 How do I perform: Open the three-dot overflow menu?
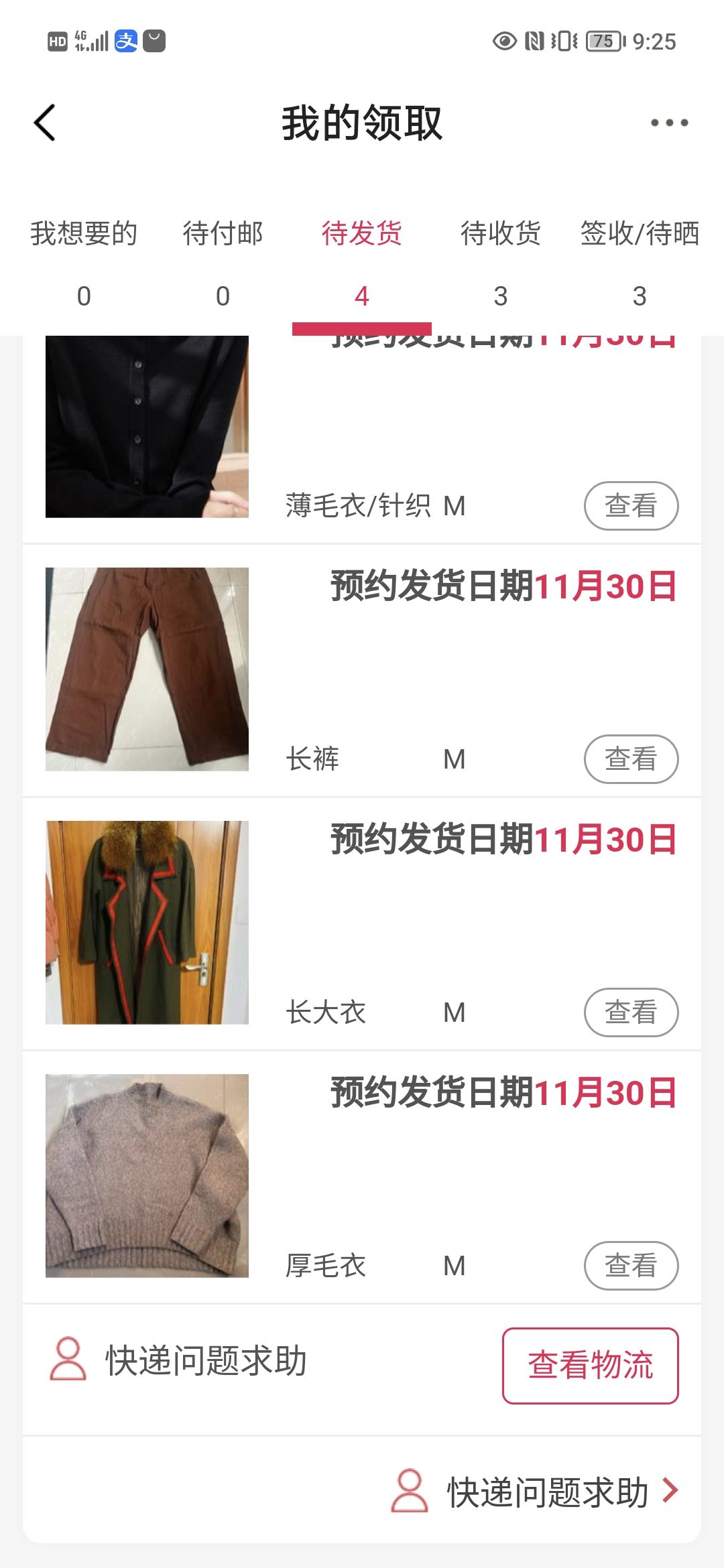click(669, 123)
